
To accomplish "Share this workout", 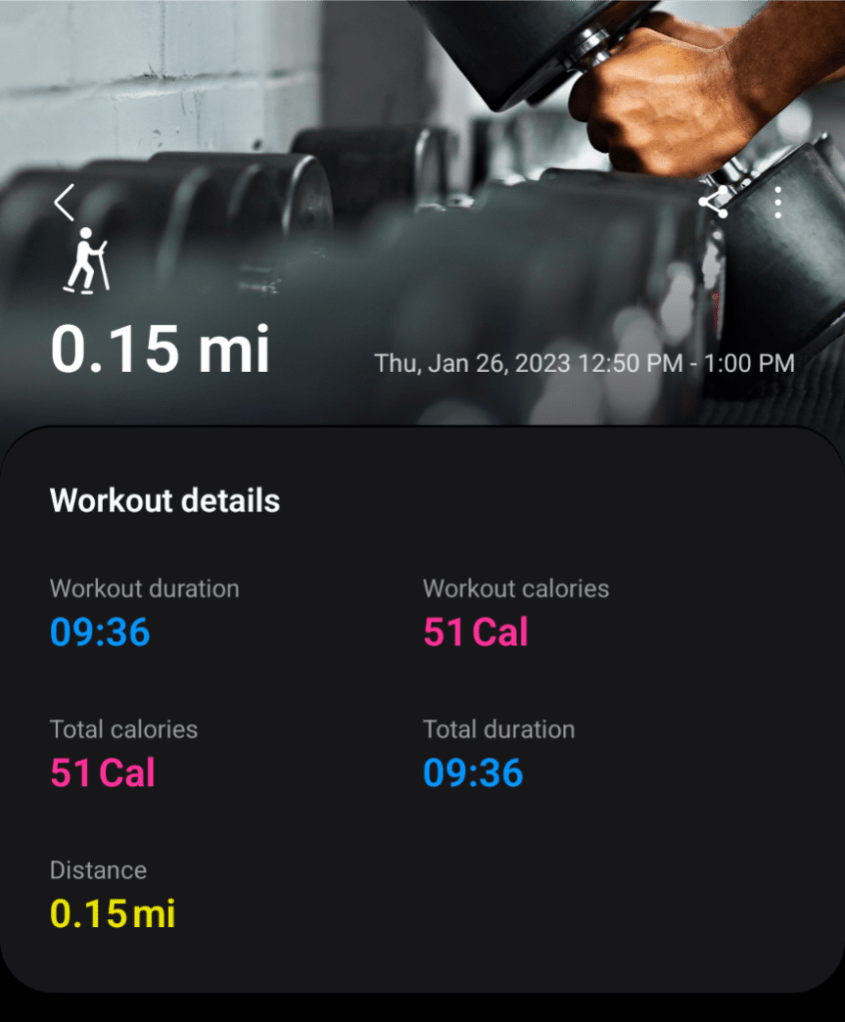I will [x=714, y=201].
